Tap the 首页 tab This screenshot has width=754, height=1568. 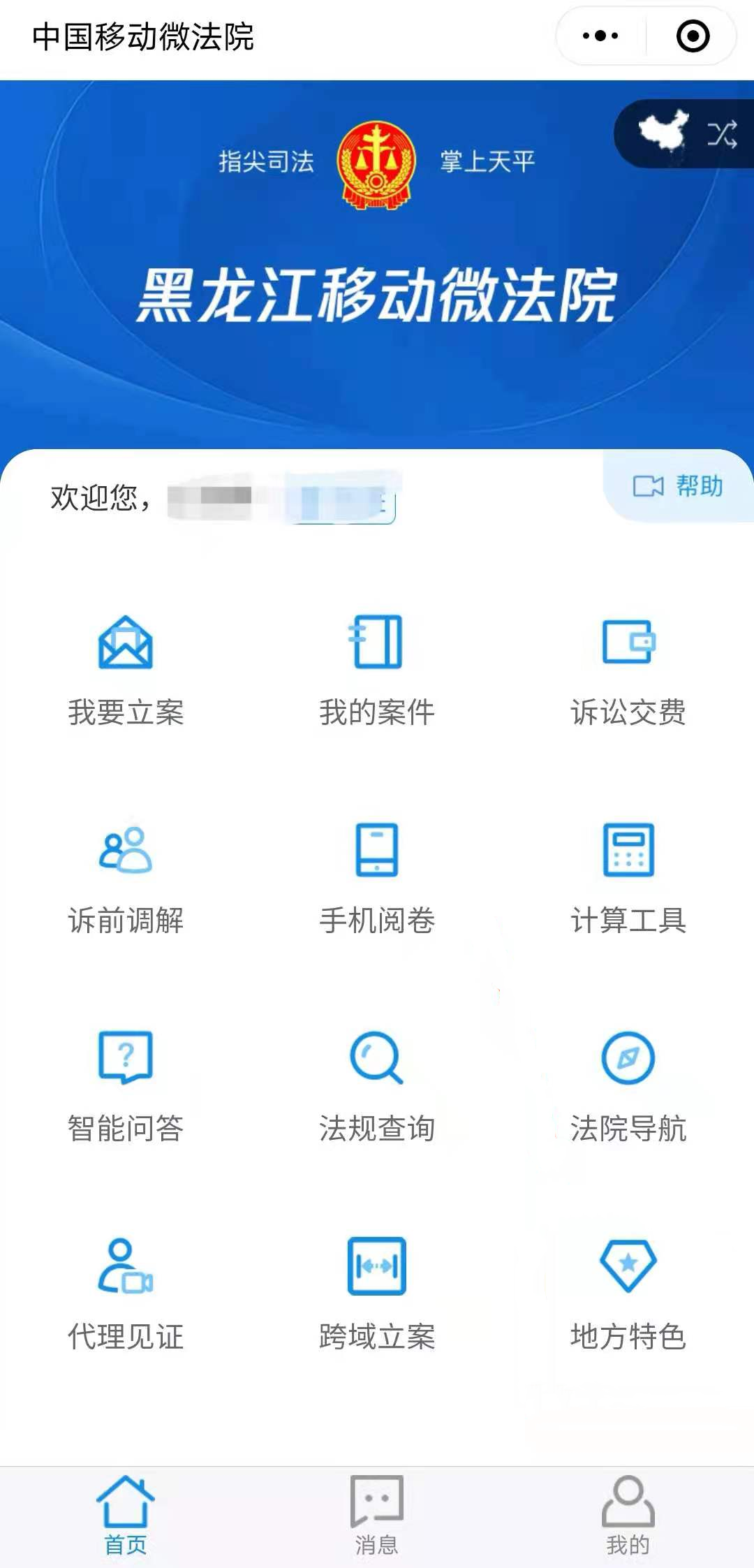coord(126,1515)
